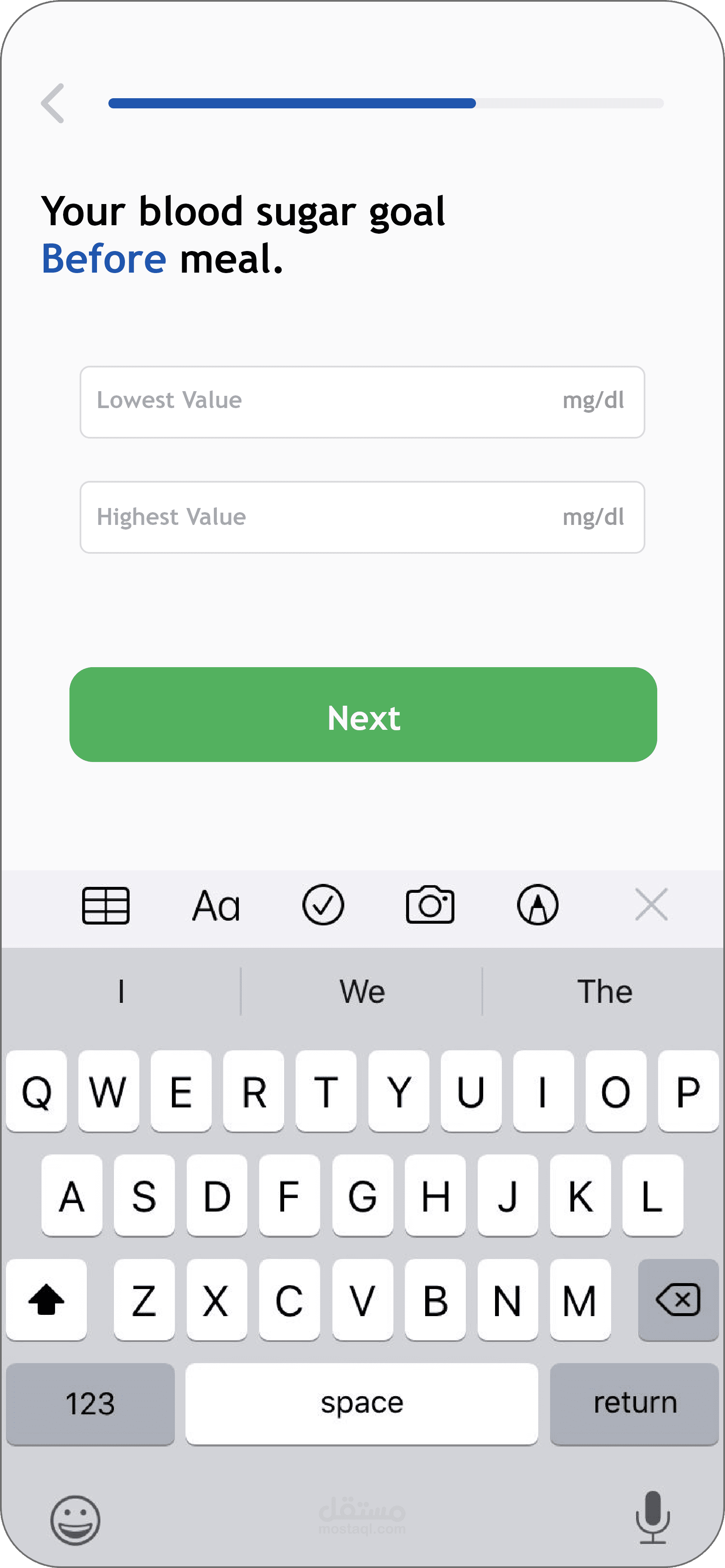This screenshot has height=1568, width=725.
Task: Tap the shift key
Action: click(46, 1300)
